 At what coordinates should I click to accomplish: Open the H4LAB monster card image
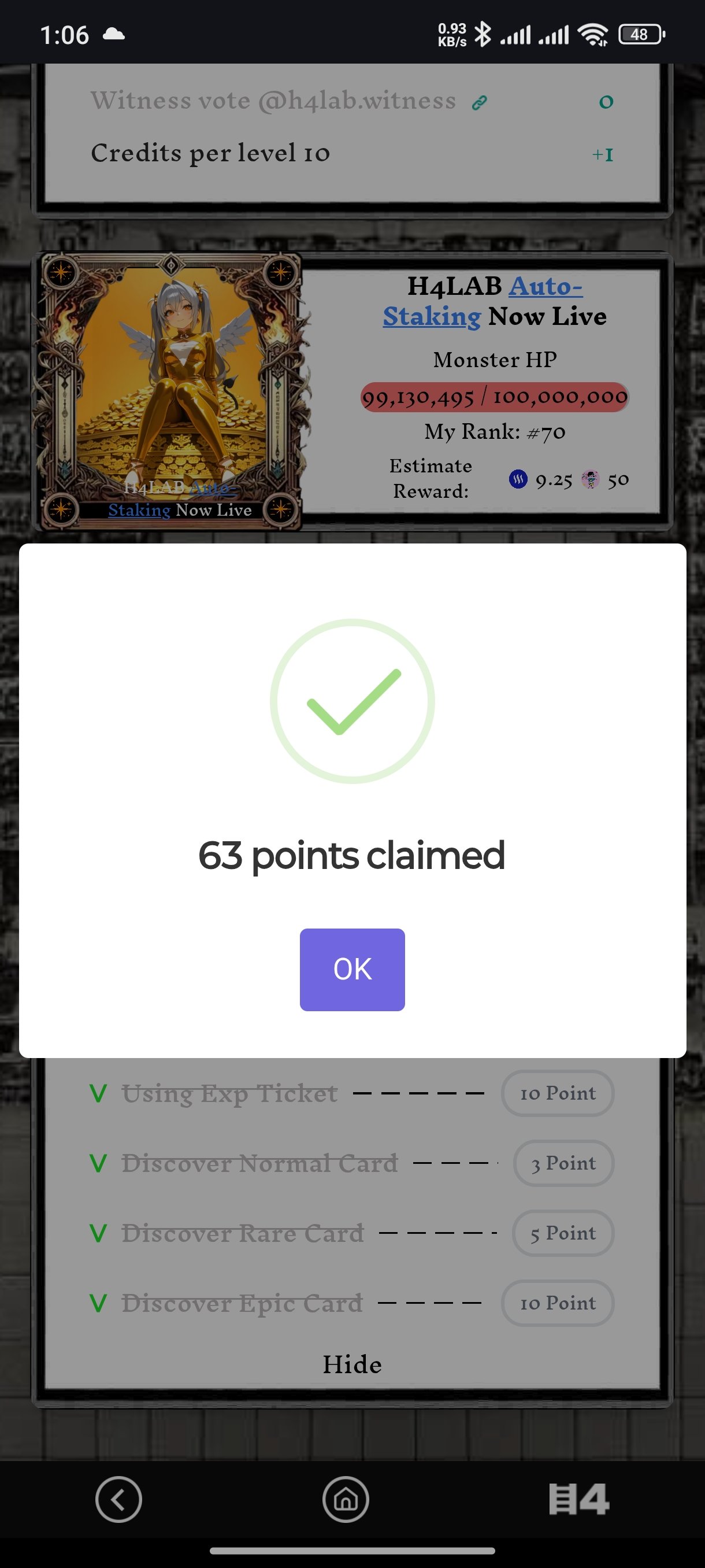coord(170,390)
